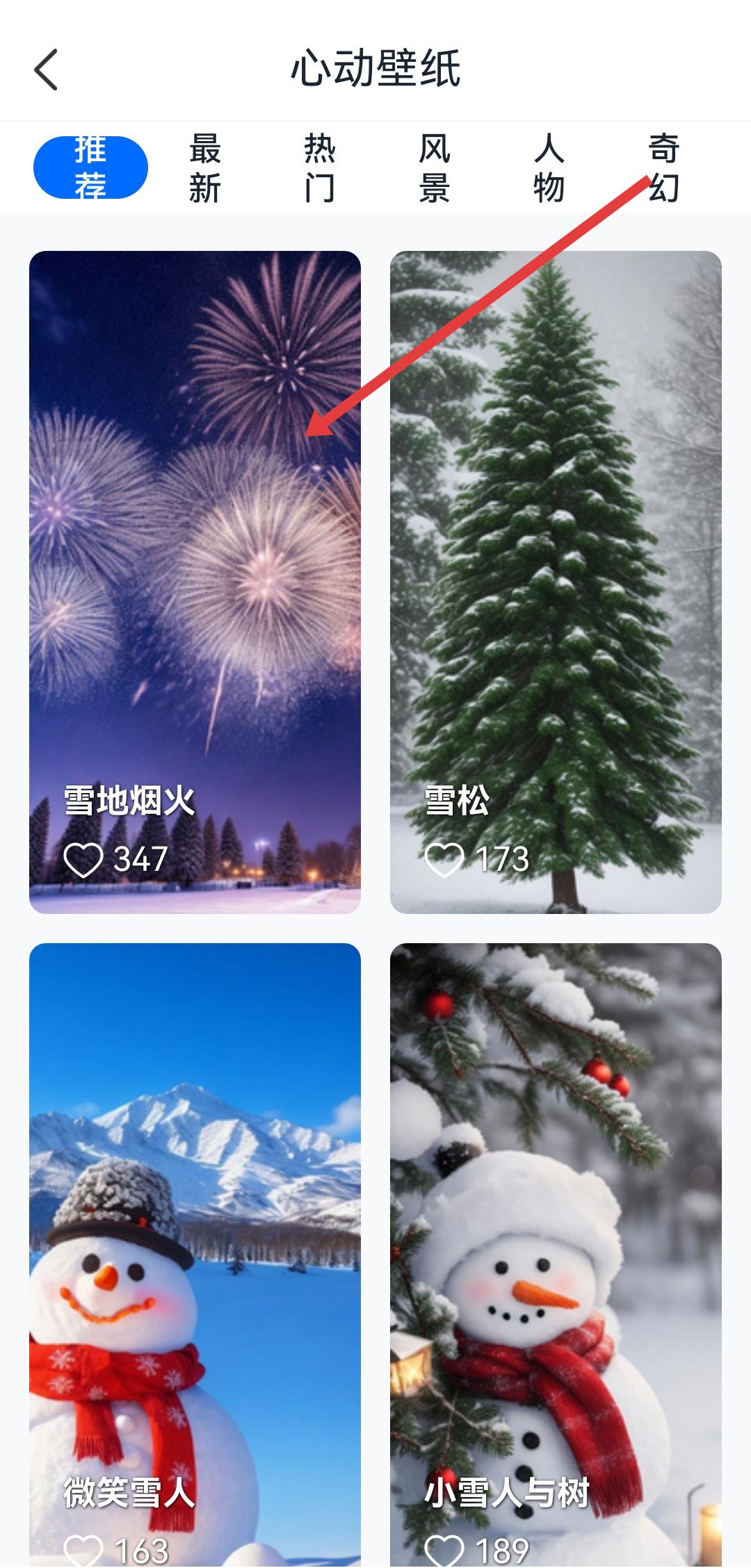The height and width of the screenshot is (1568, 751).
Task: Like the 小雪人与树 wallpaper
Action: coord(444,1550)
